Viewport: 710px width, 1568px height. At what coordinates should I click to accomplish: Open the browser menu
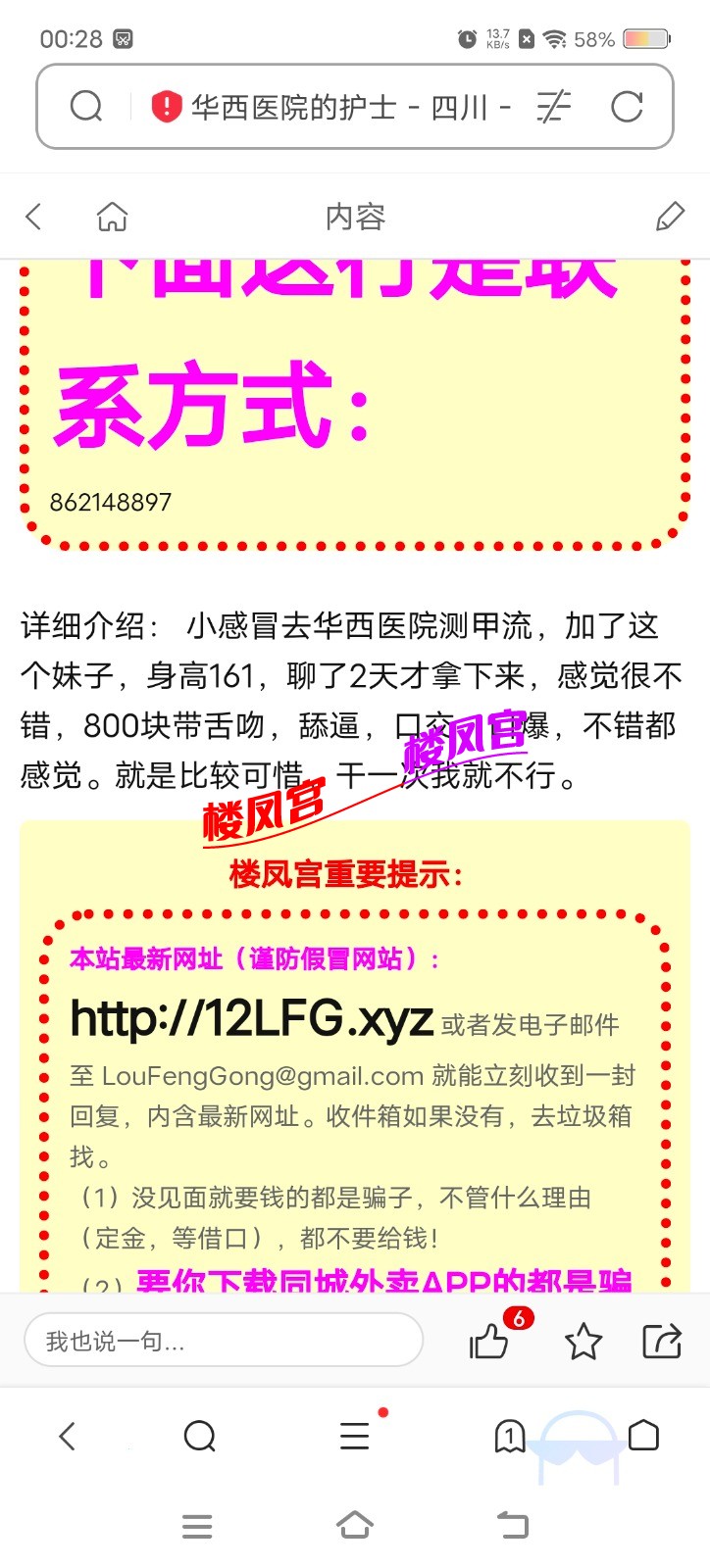click(354, 1437)
